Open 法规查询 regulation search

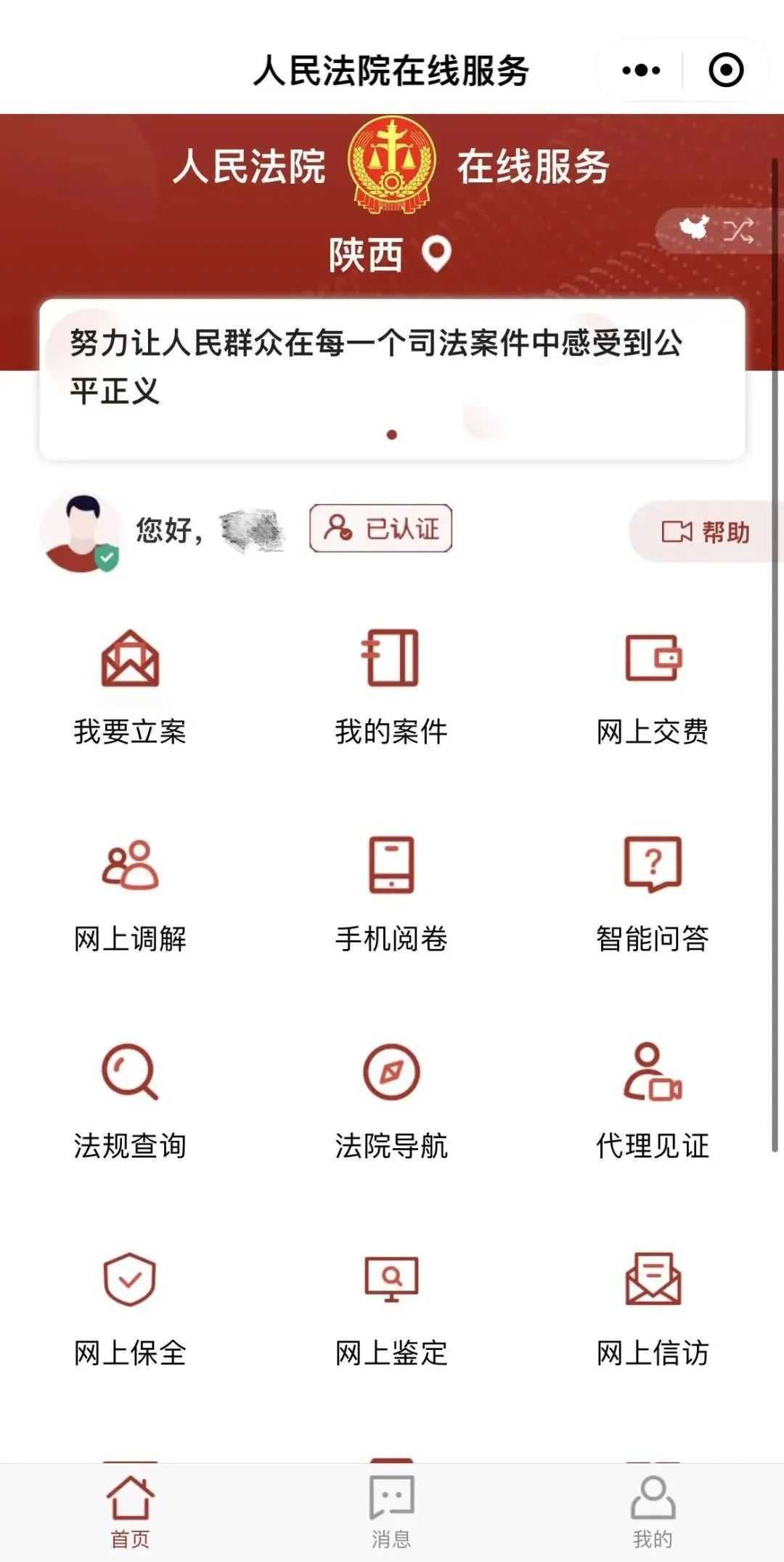click(x=131, y=1097)
